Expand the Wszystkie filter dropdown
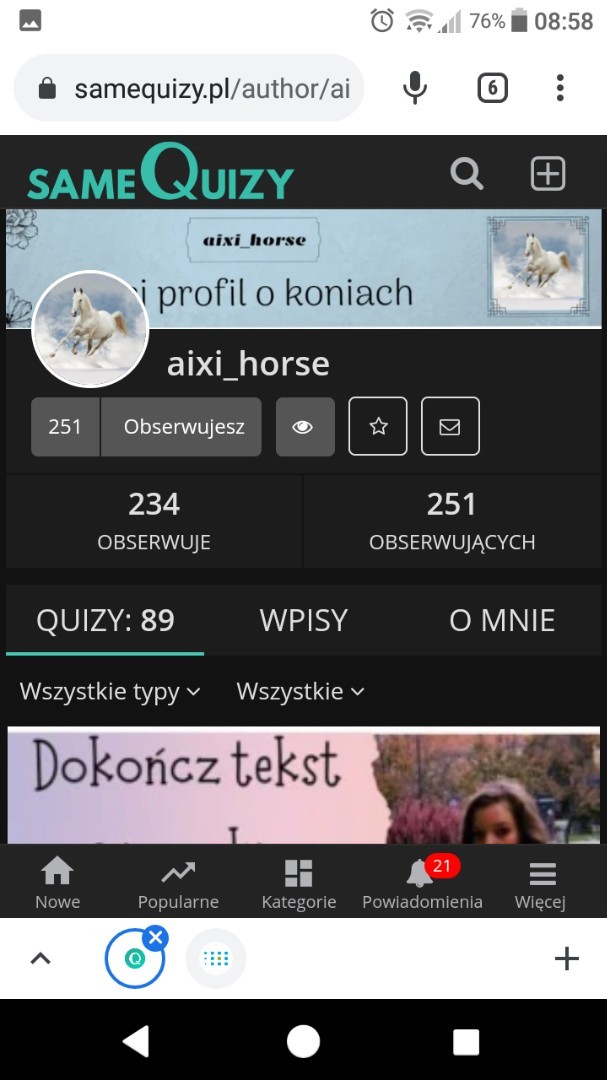 tap(300, 691)
